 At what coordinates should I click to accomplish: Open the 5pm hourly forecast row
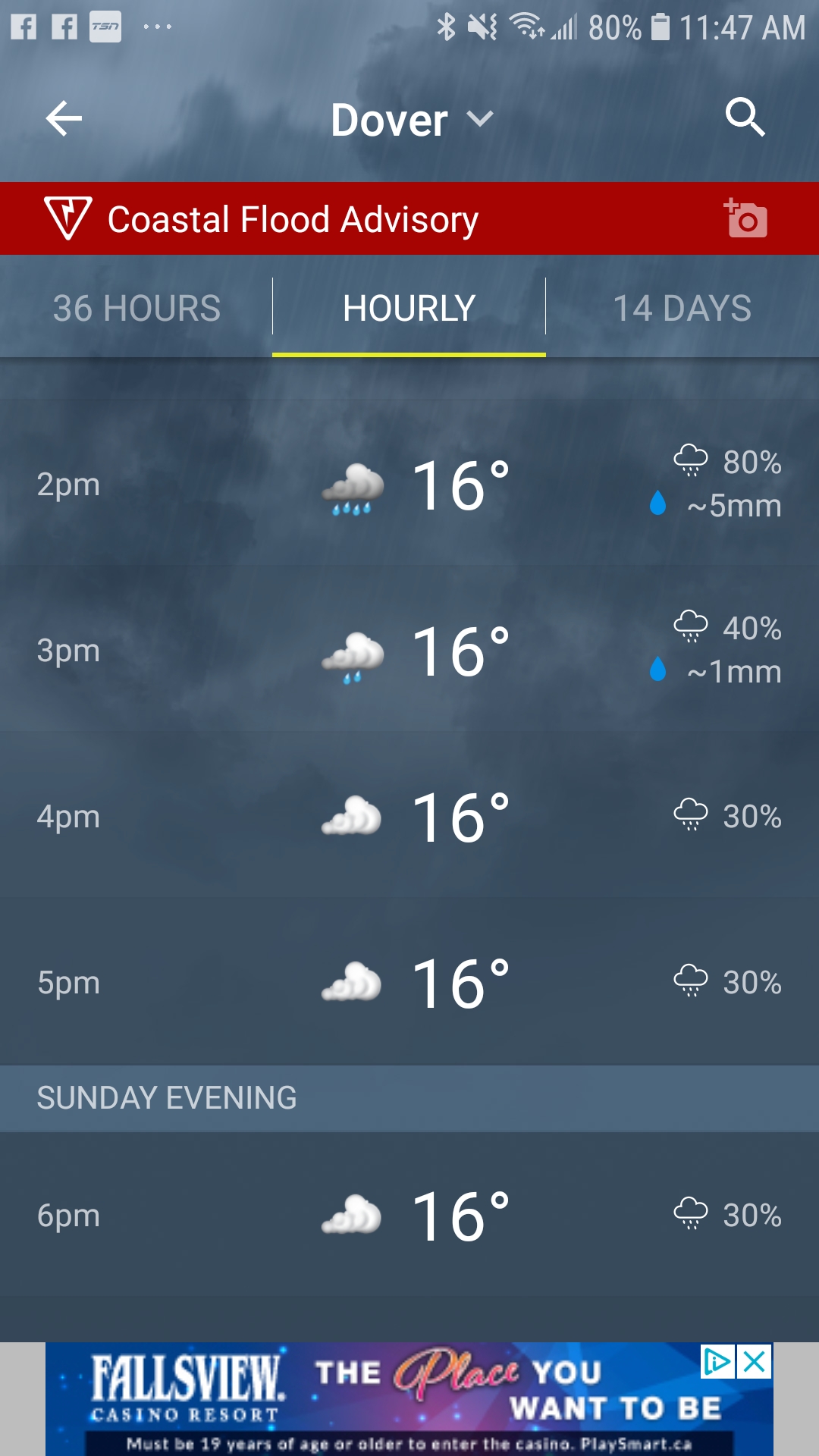[409, 983]
